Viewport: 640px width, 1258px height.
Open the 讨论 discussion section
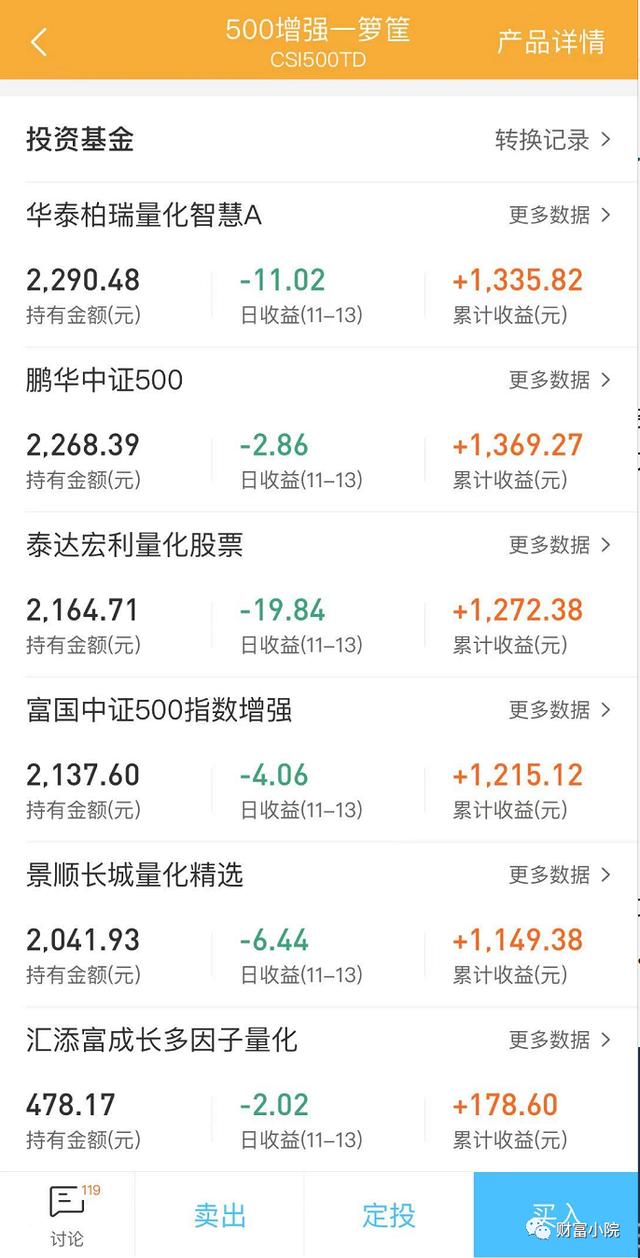[x=67, y=1215]
